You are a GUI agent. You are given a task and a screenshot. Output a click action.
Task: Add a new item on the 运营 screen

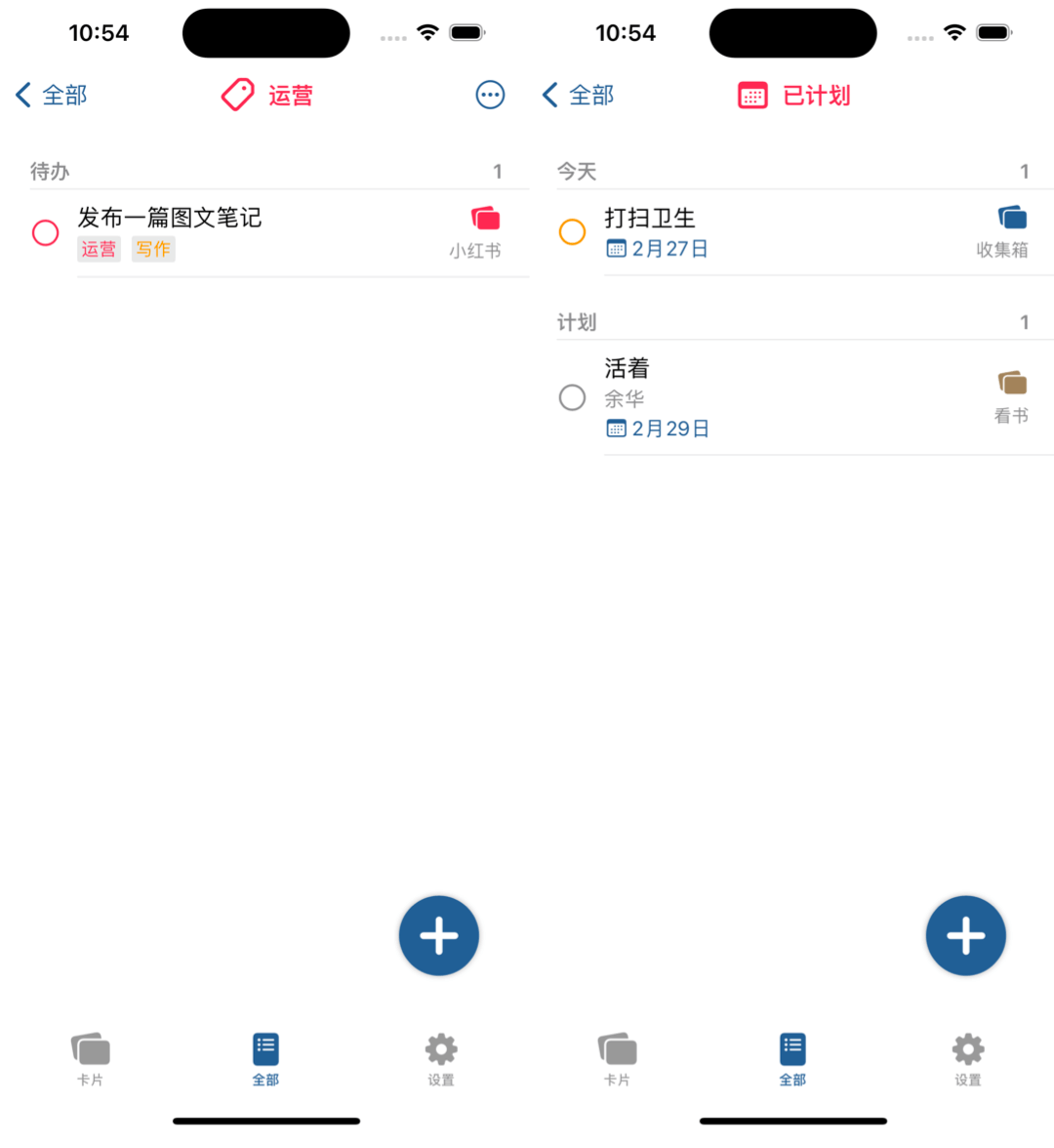[439, 935]
